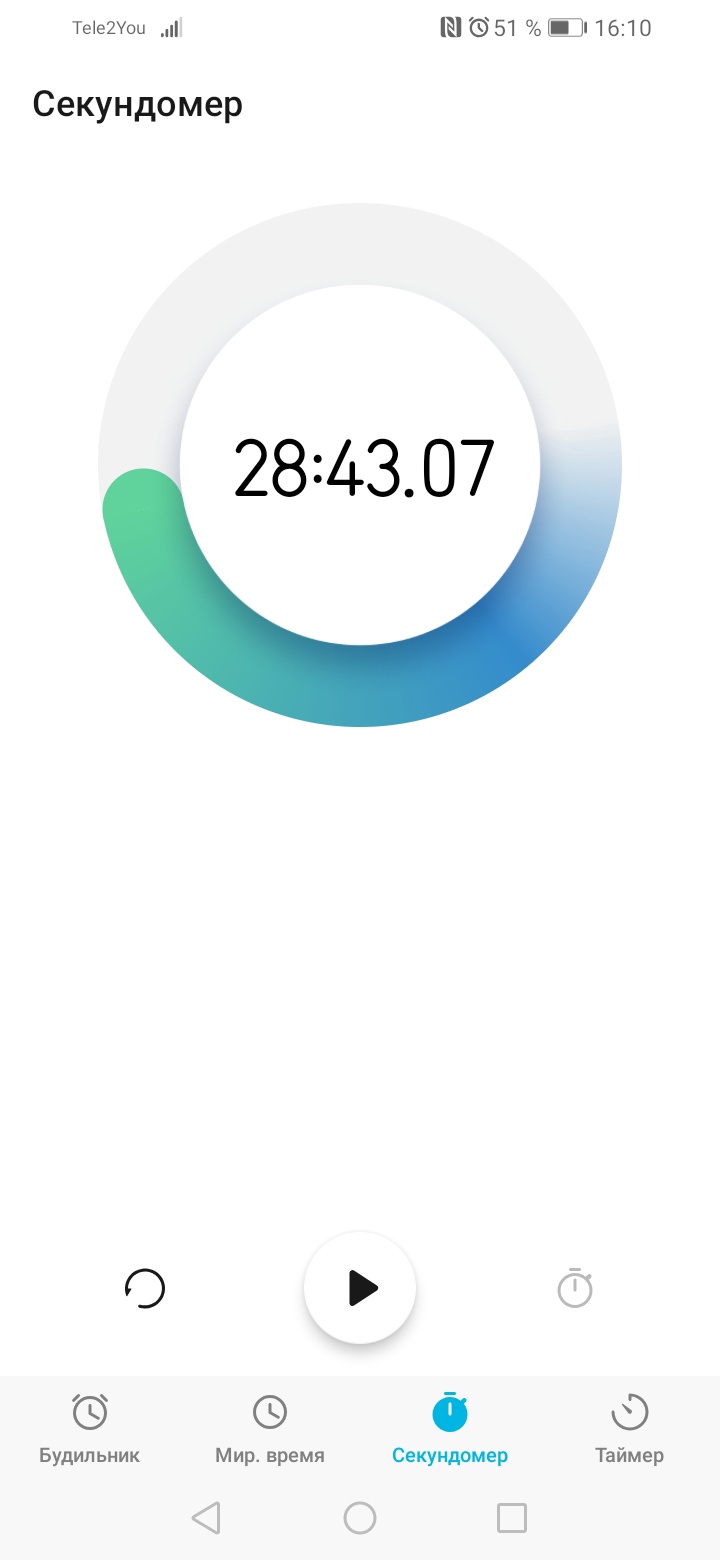Screen dimensions: 720x1560
Task: Tap the system back button
Action: click(206, 1518)
